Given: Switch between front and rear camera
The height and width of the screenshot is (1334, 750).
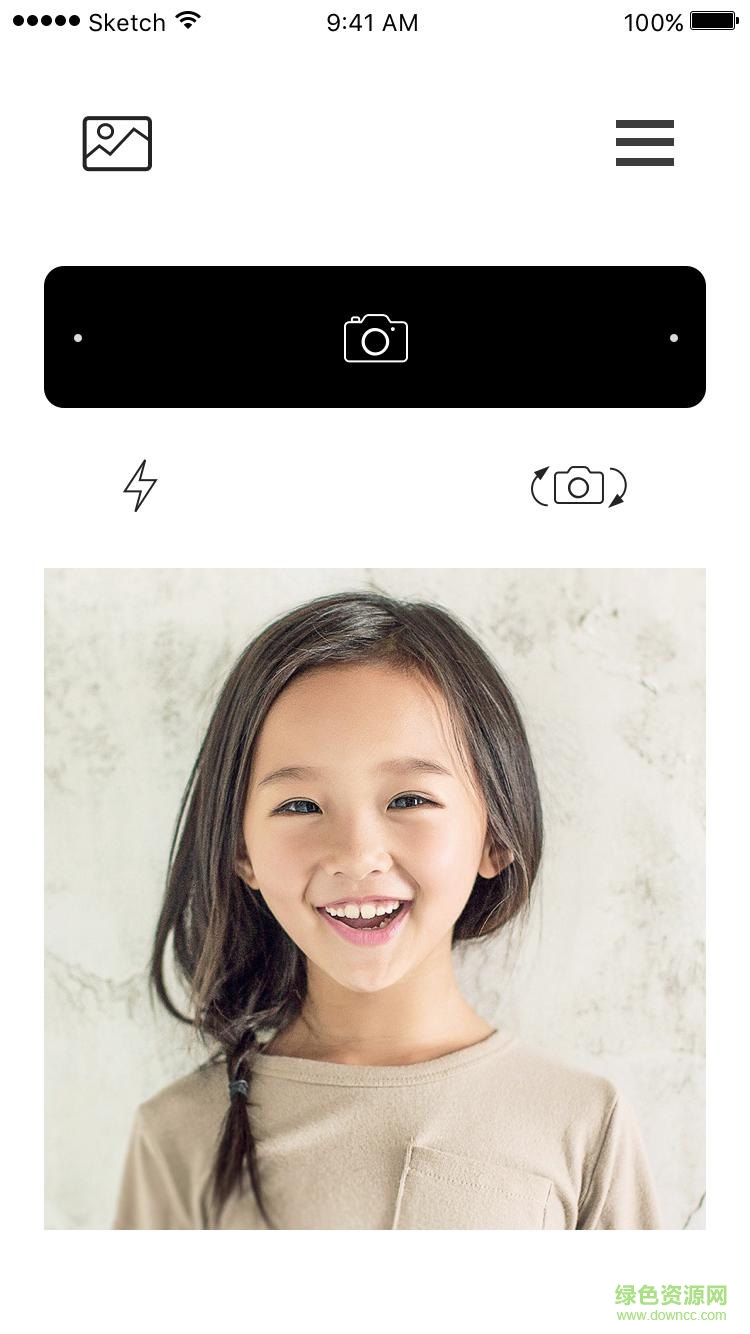Looking at the screenshot, I should (x=578, y=486).
